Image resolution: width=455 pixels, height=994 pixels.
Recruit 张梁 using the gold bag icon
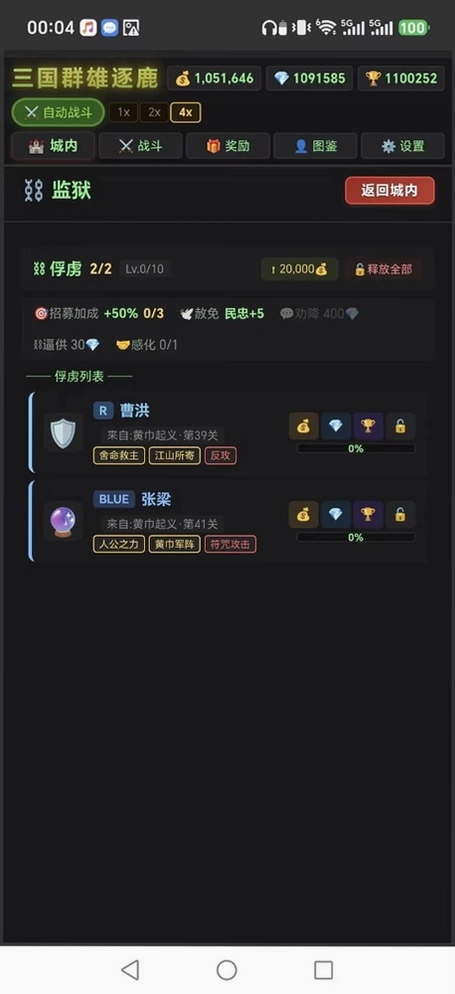coord(304,515)
